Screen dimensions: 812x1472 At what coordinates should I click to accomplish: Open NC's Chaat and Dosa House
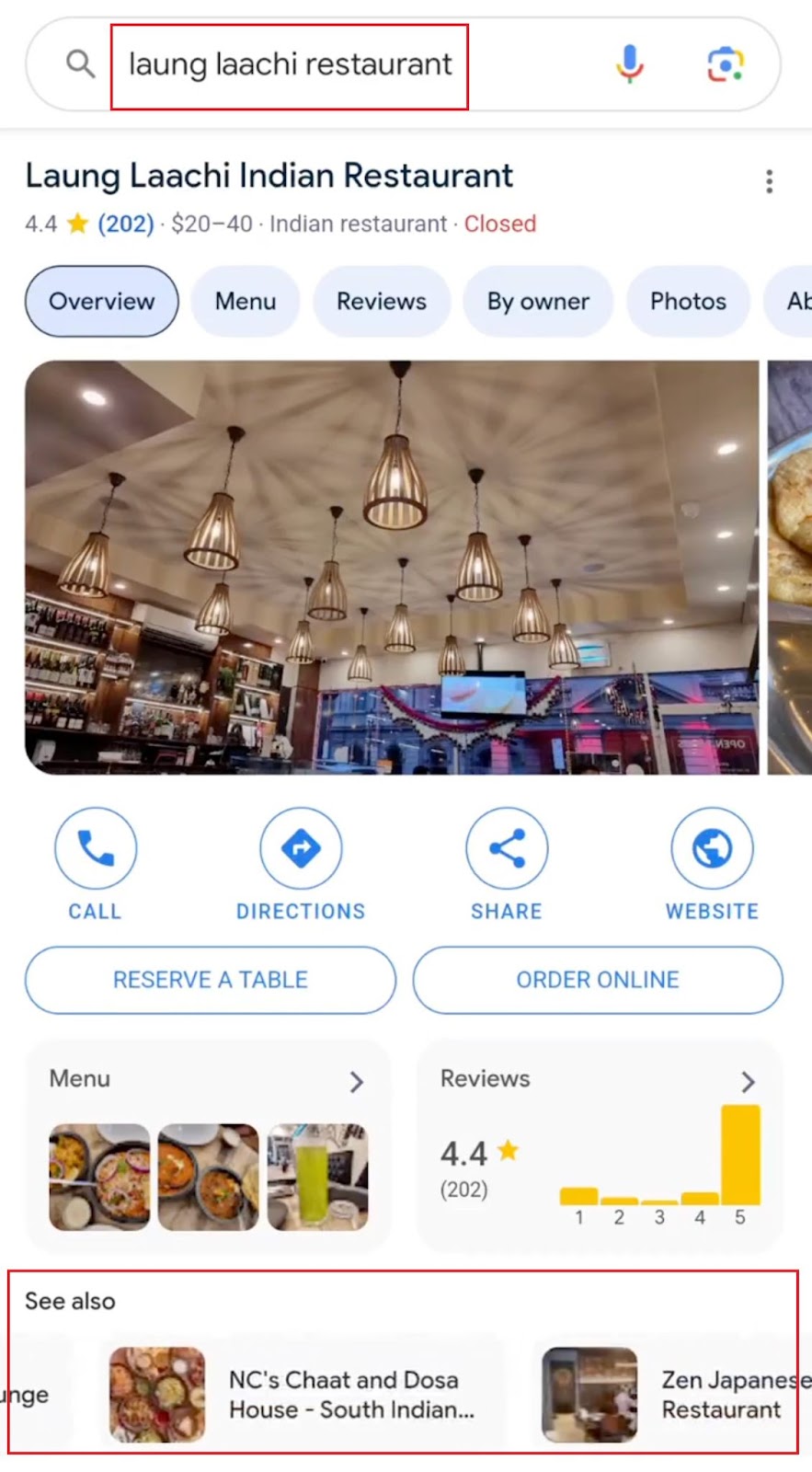point(303,1394)
